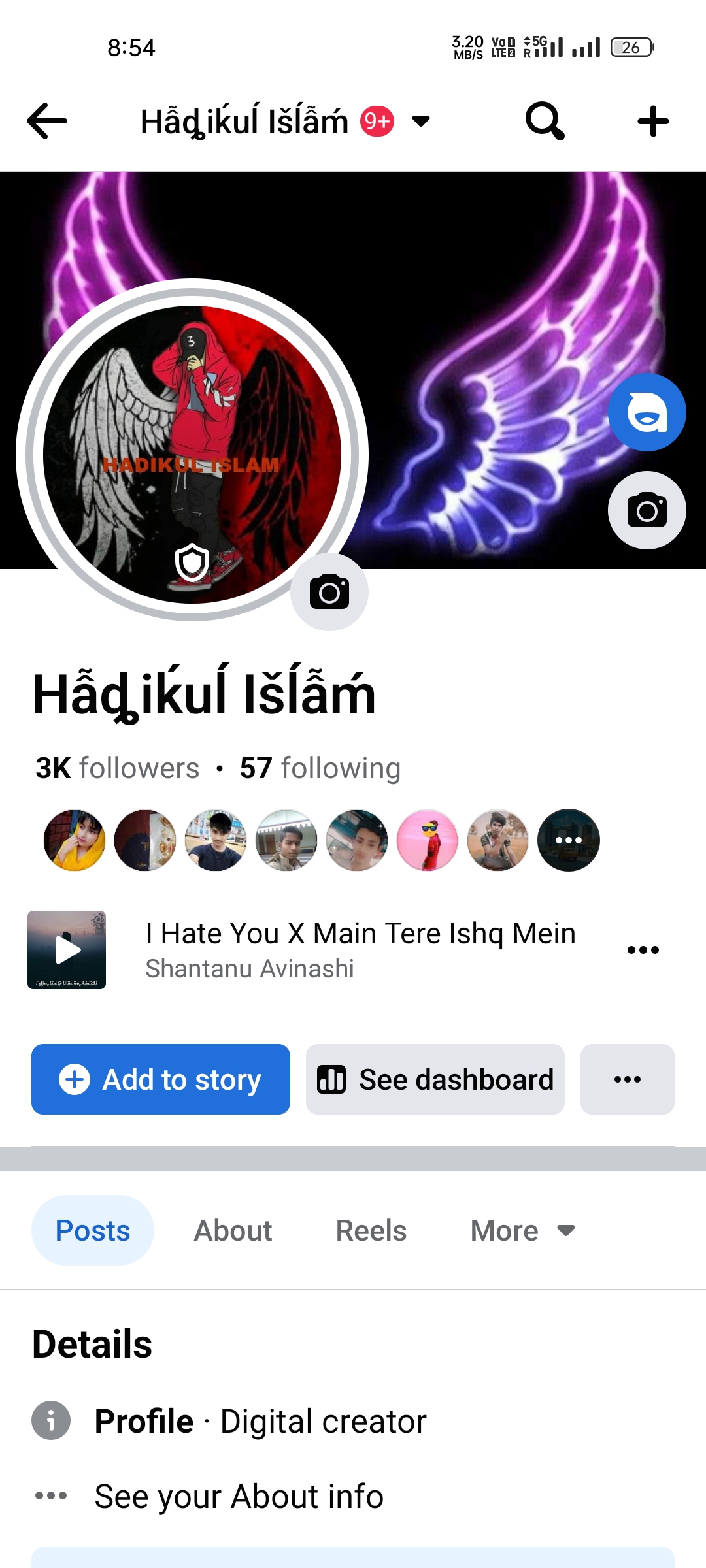The width and height of the screenshot is (706, 1568).
Task: Open more profile actions next to dashboard
Action: (x=628, y=1079)
